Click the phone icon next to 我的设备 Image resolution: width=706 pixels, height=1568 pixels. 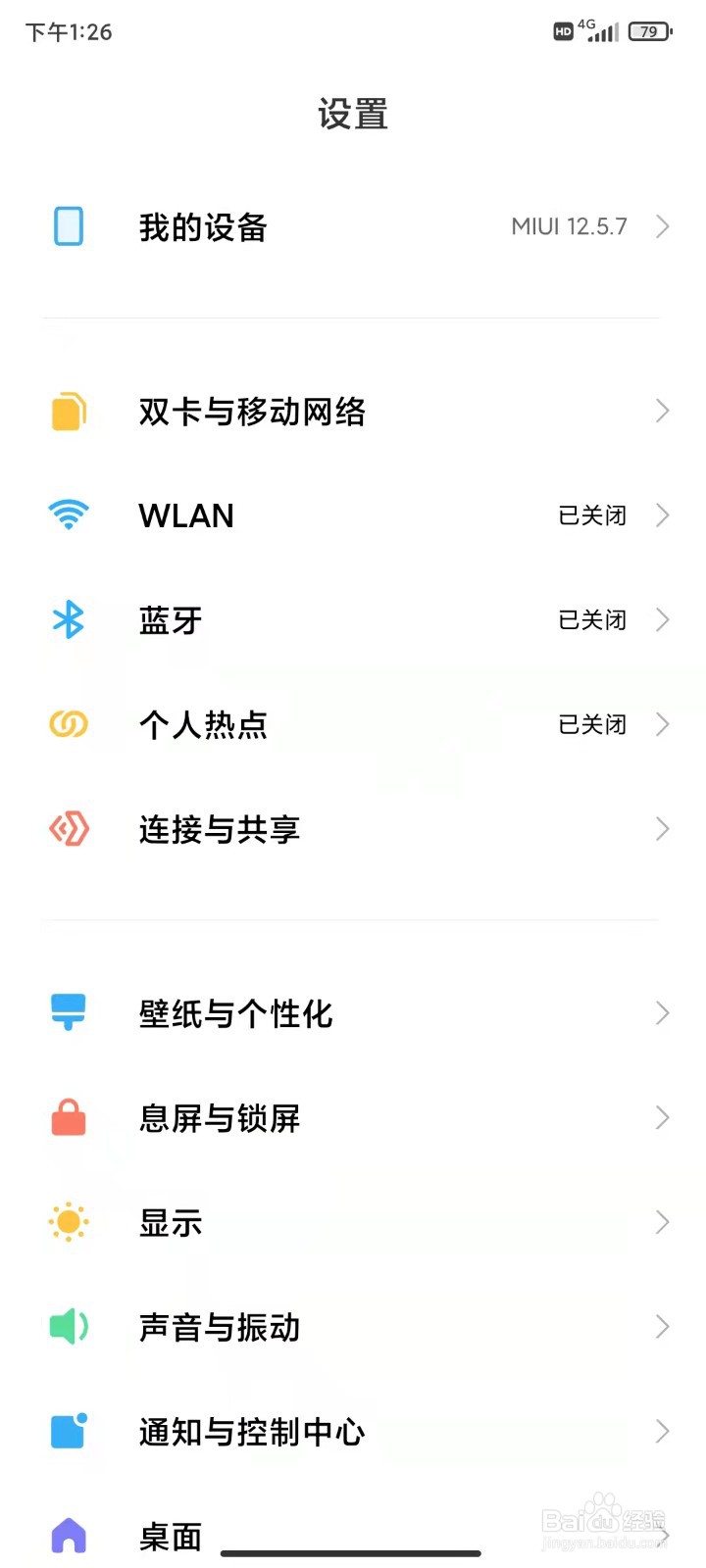point(67,226)
